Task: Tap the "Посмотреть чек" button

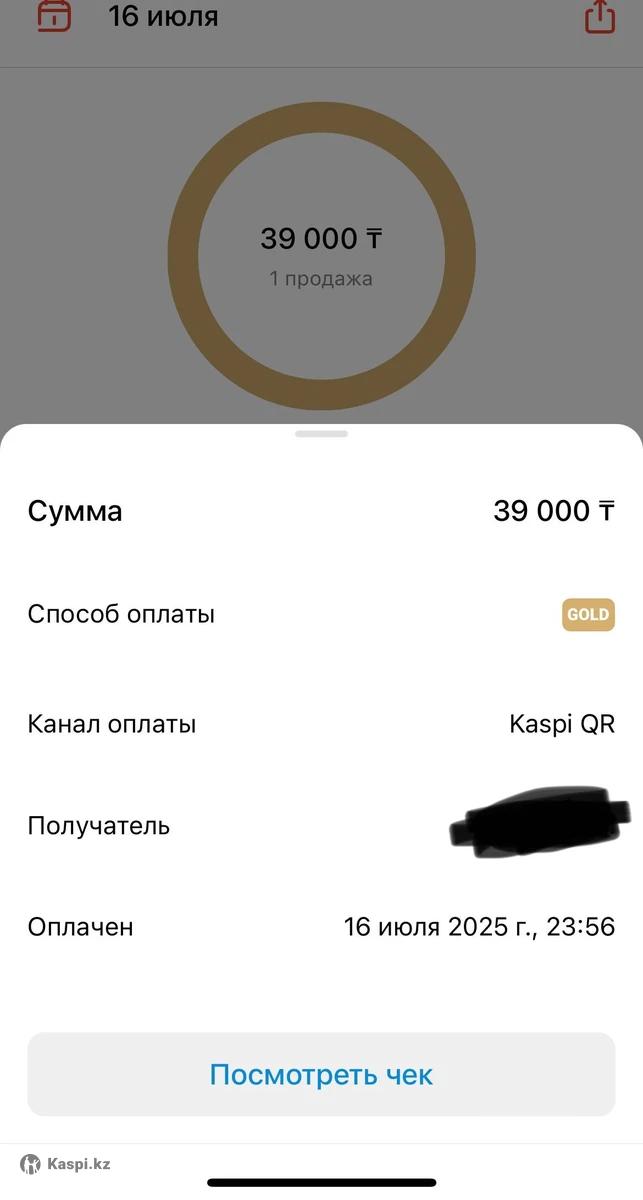Action: (x=321, y=1075)
